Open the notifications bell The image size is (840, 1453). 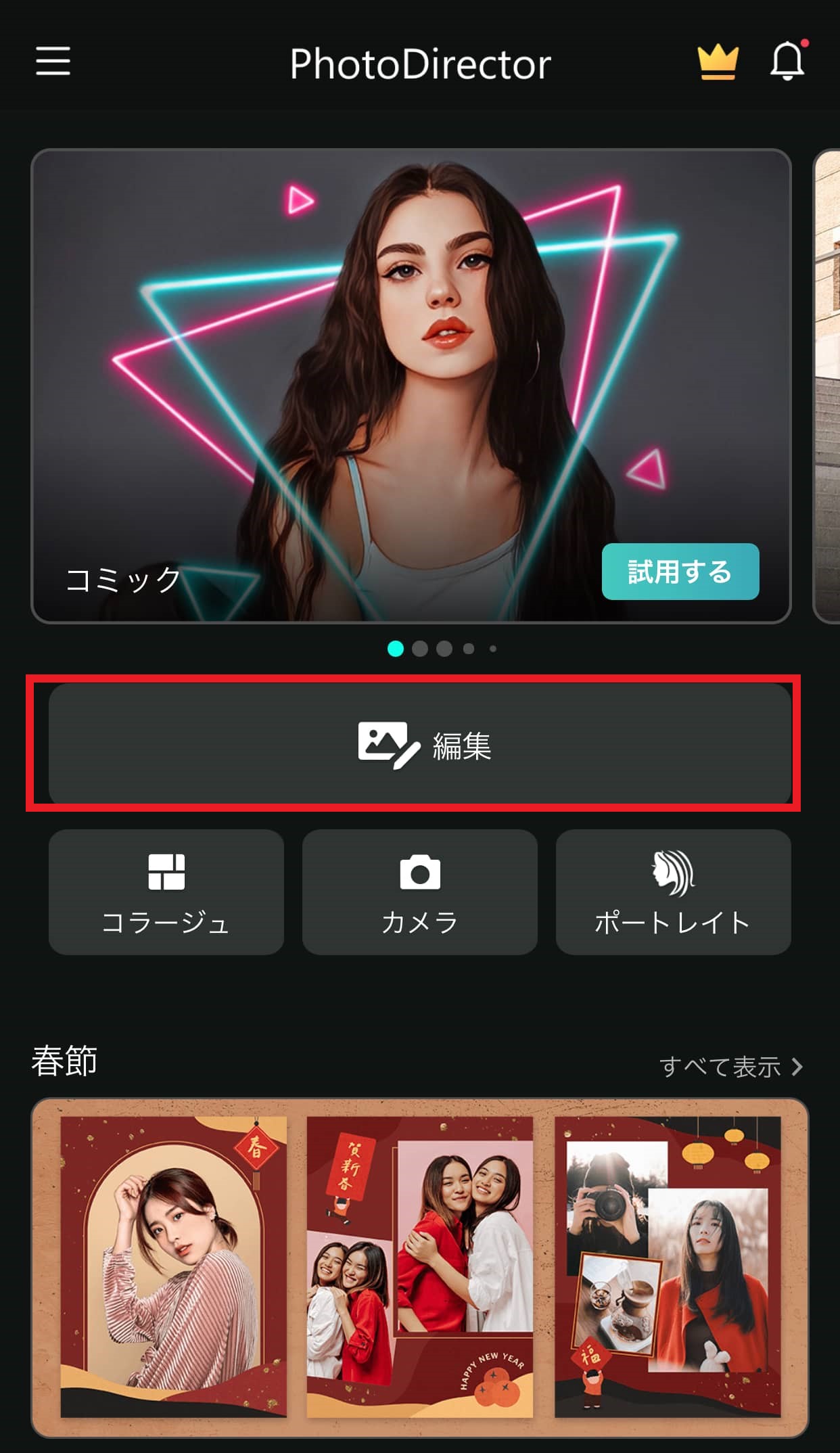pyautogui.click(x=788, y=62)
